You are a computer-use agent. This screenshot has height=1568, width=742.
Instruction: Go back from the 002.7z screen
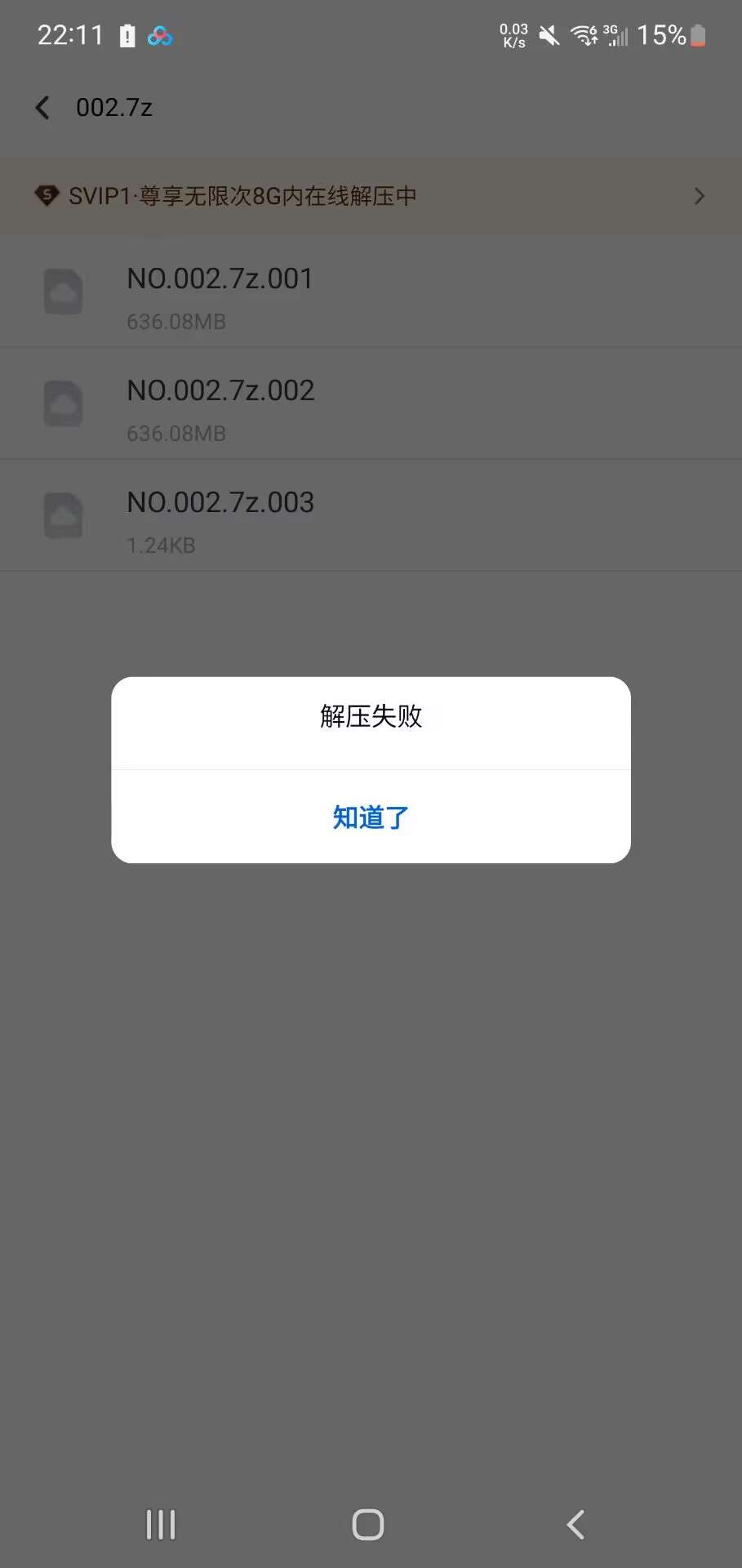43,107
